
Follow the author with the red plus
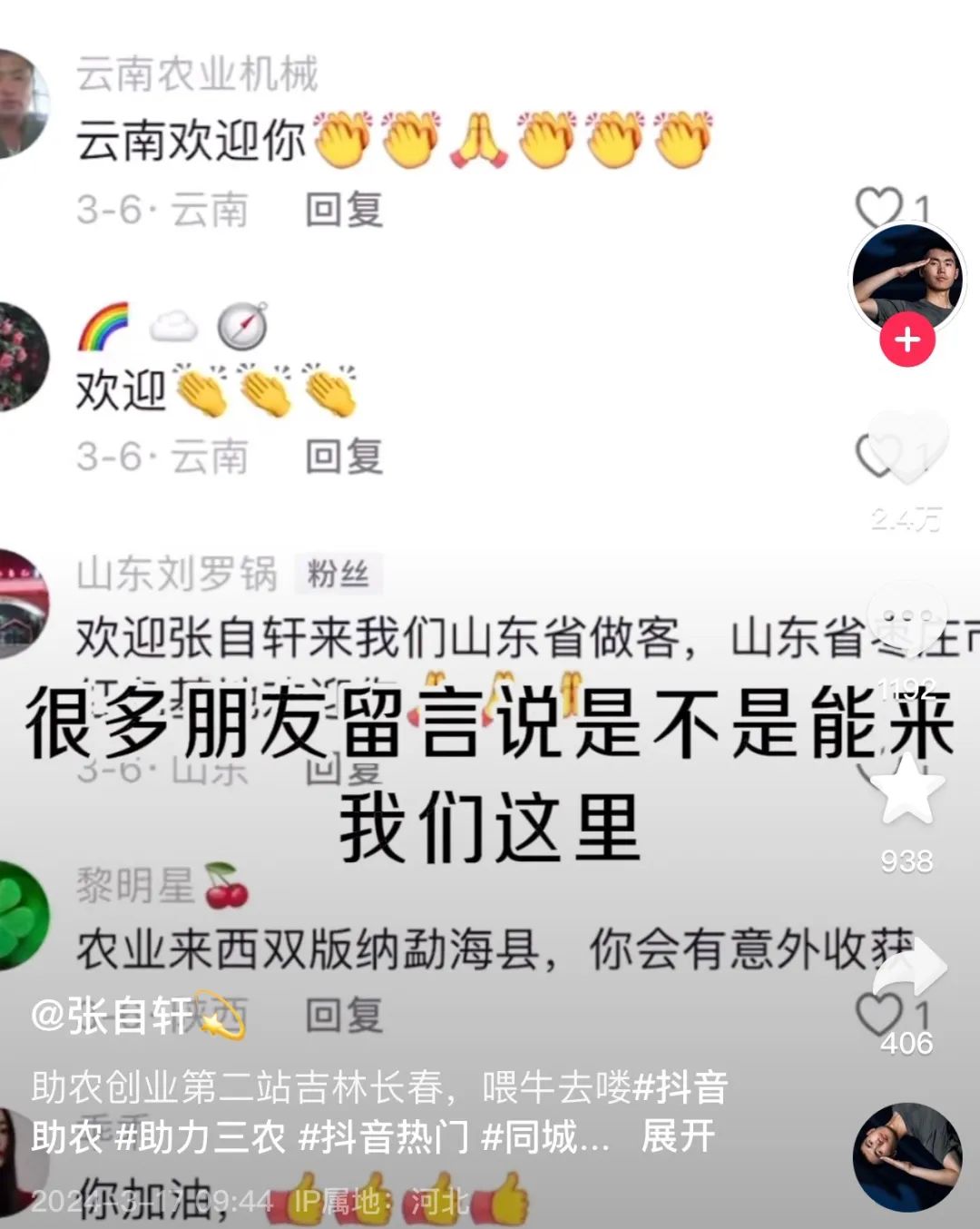pos(907,340)
